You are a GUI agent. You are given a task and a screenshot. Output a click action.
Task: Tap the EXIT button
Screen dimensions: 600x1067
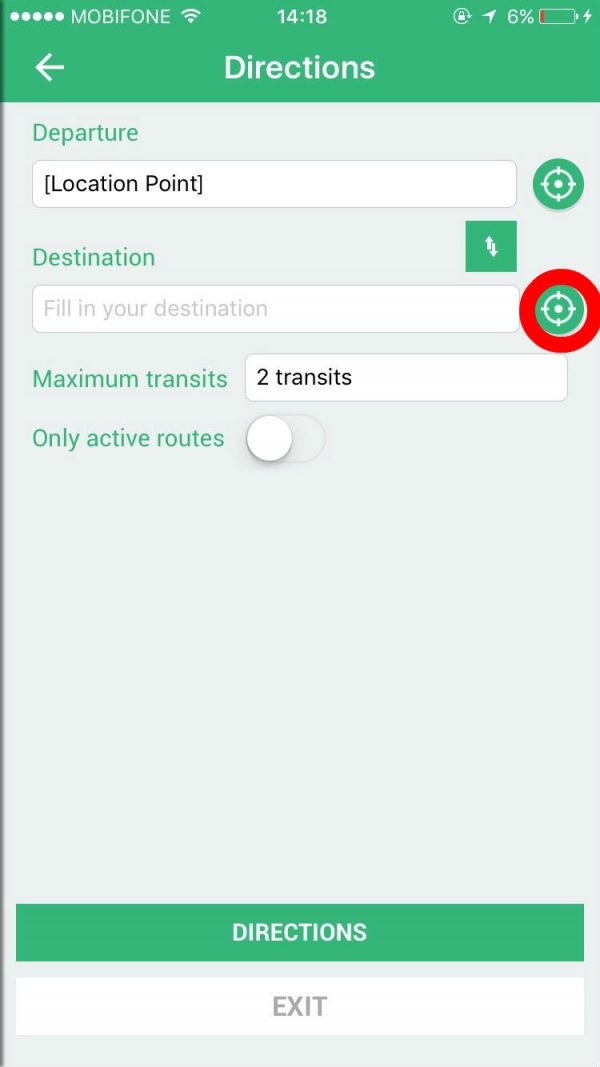tap(300, 1006)
